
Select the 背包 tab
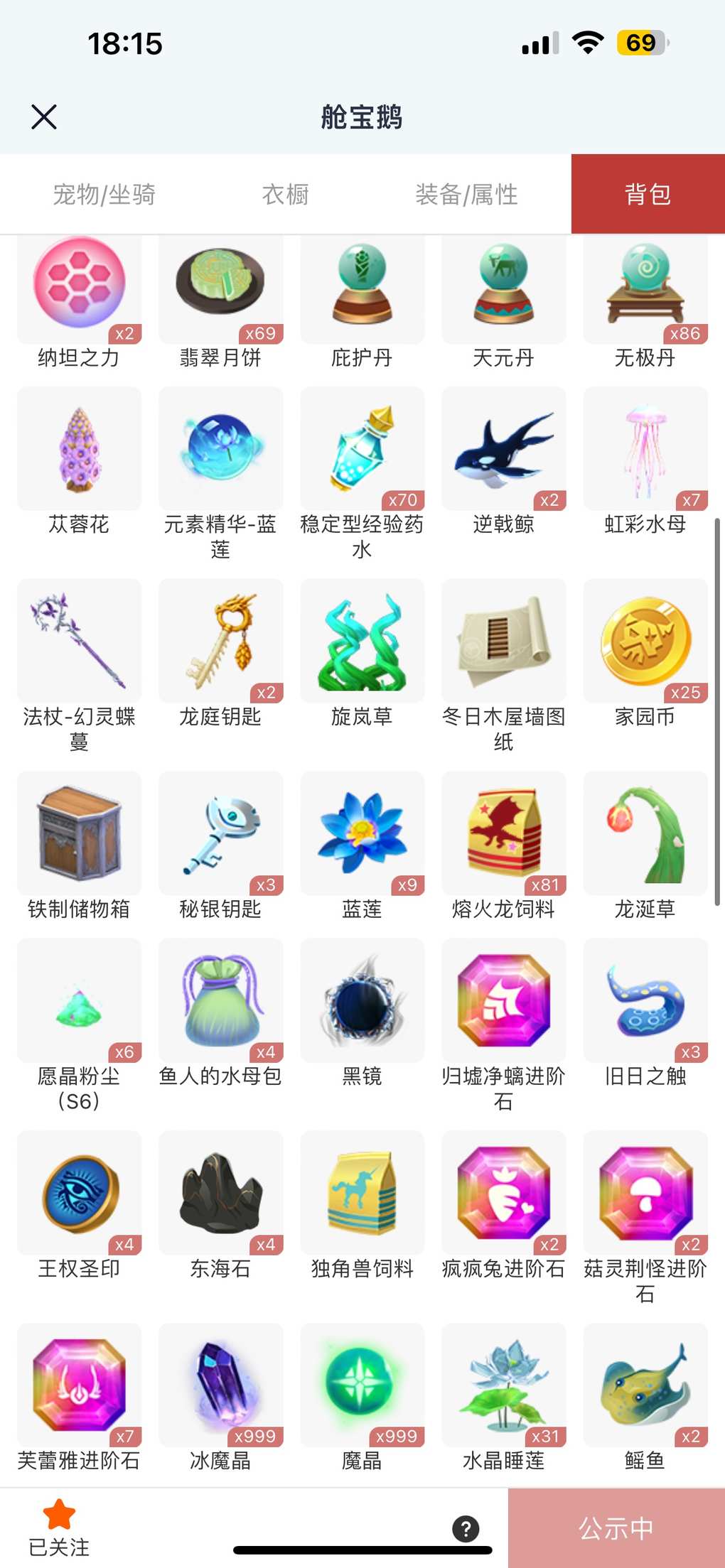(x=648, y=194)
